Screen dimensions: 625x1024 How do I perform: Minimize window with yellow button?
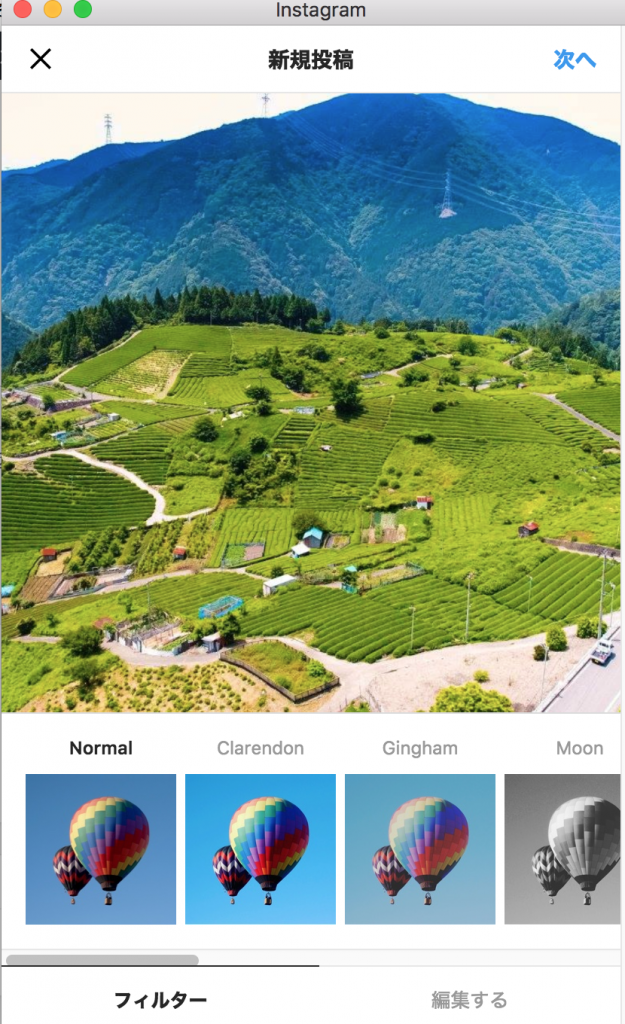[x=52, y=10]
